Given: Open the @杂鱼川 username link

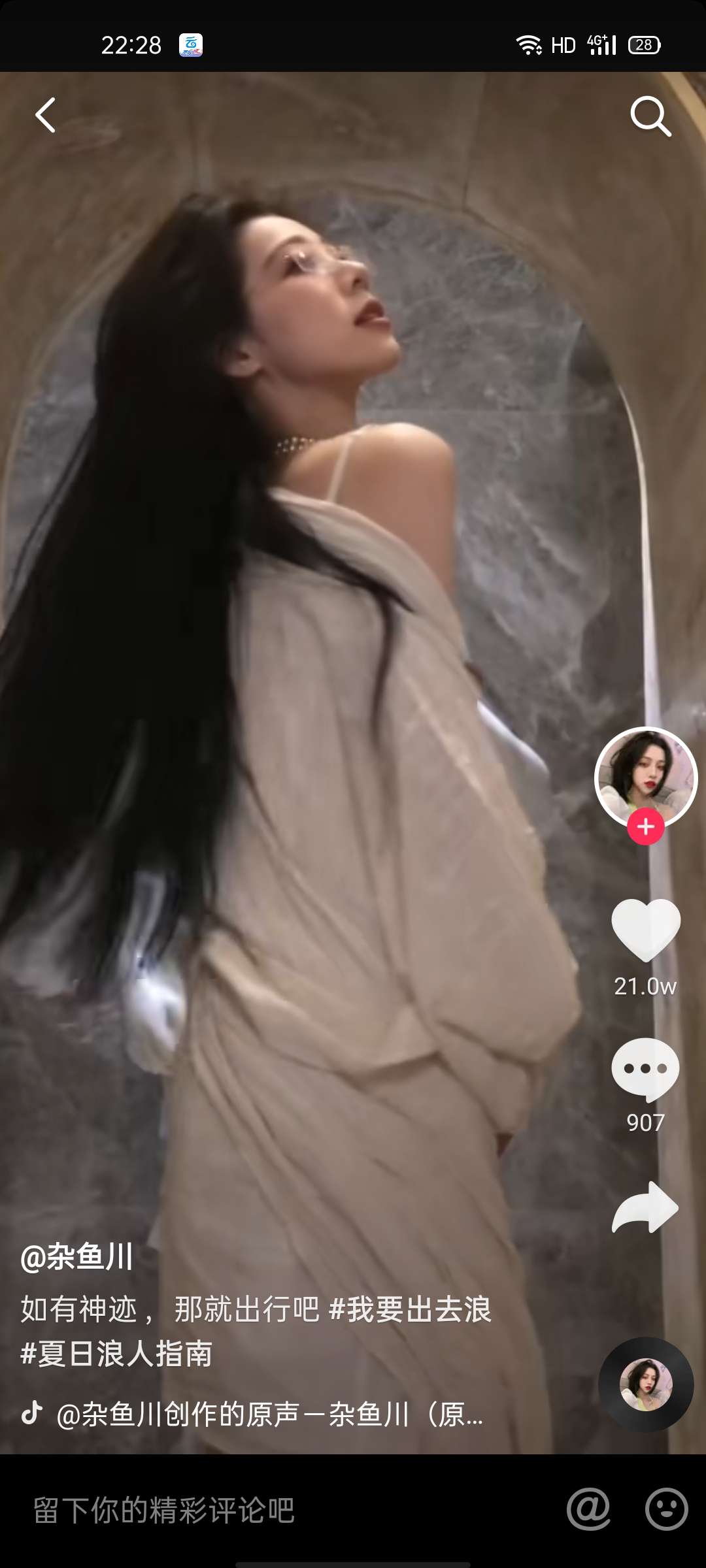Looking at the screenshot, I should tap(77, 1257).
